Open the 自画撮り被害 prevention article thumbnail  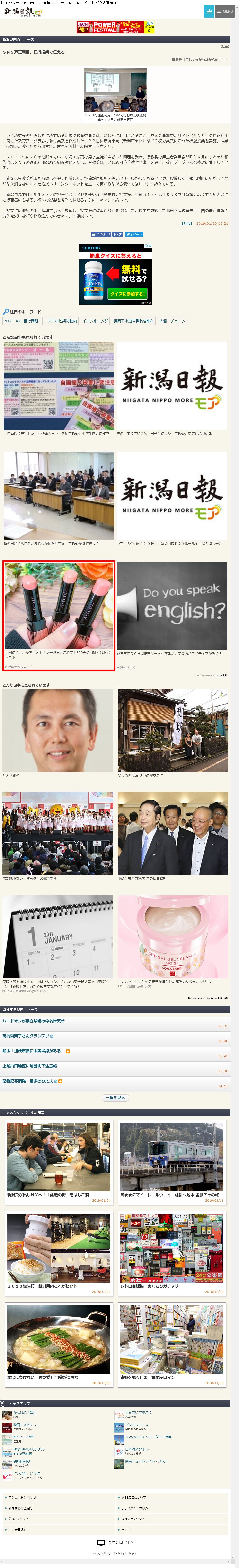[58, 385]
